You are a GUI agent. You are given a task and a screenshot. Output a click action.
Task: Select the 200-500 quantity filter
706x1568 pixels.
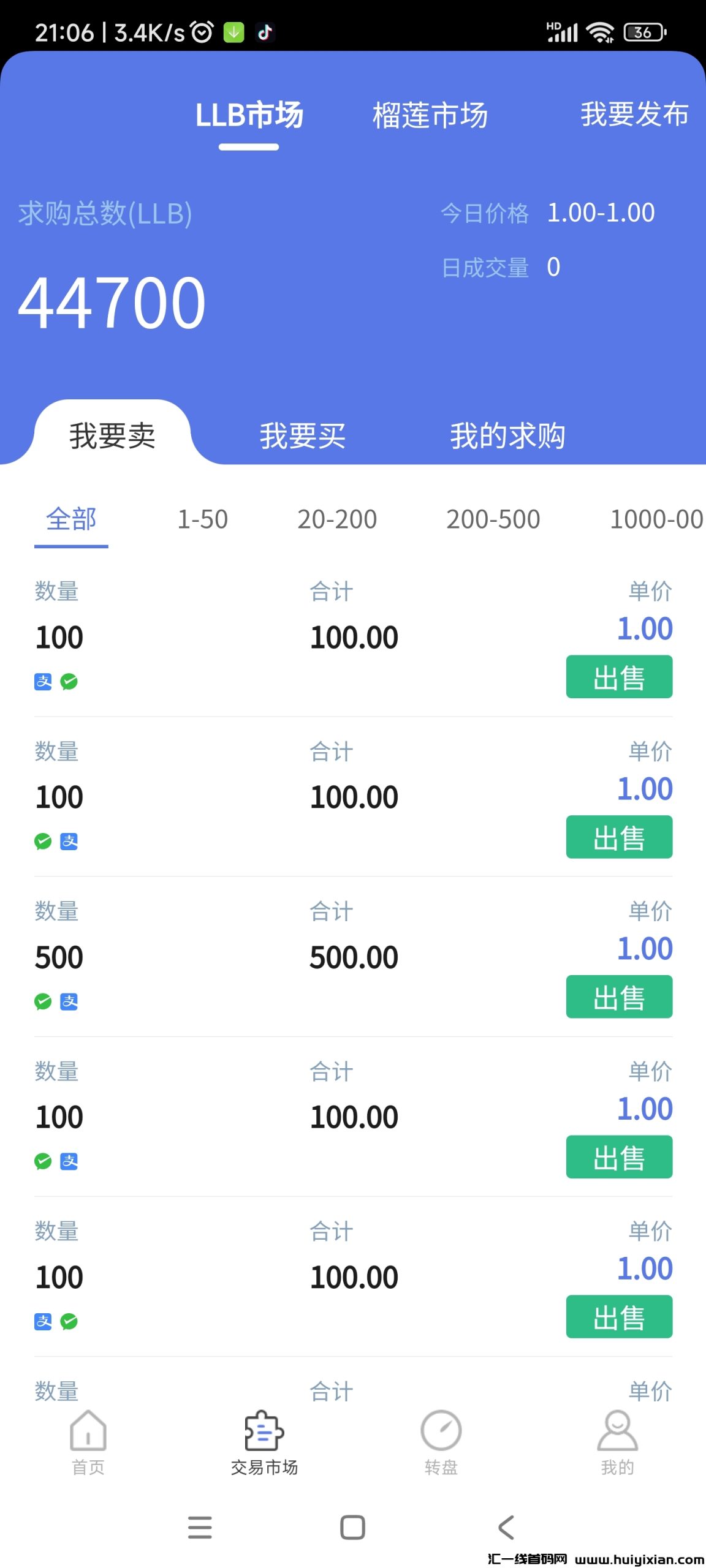493,519
